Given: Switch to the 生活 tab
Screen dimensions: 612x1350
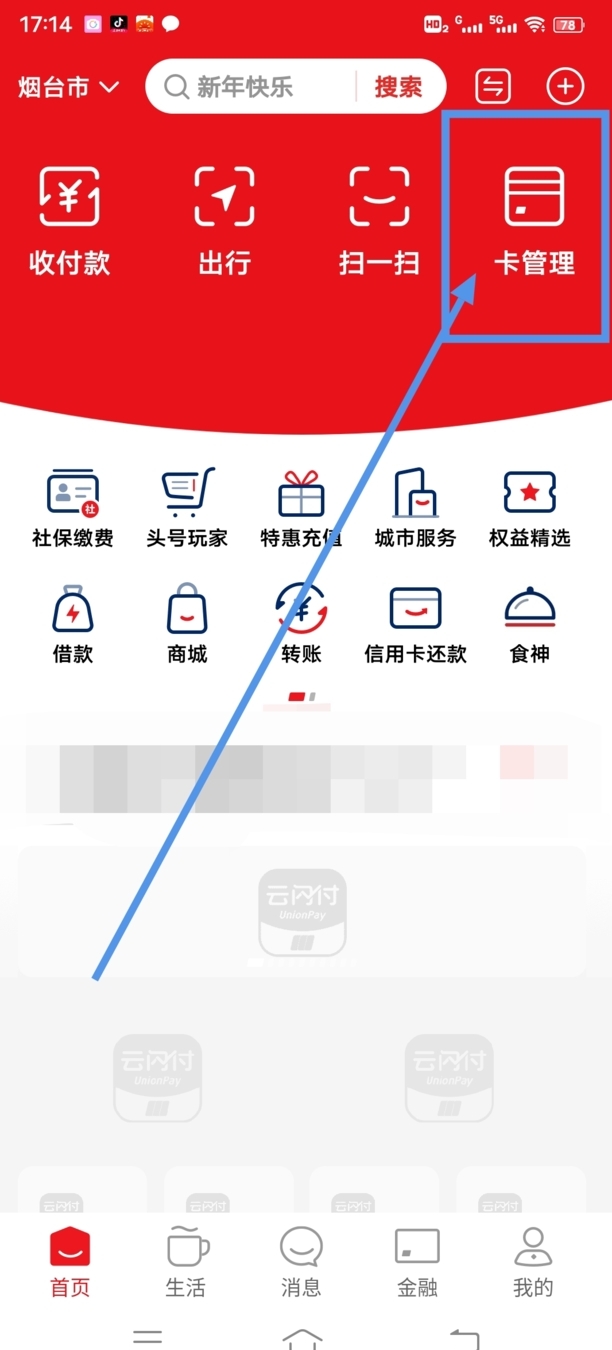Looking at the screenshot, I should coord(186,1262).
